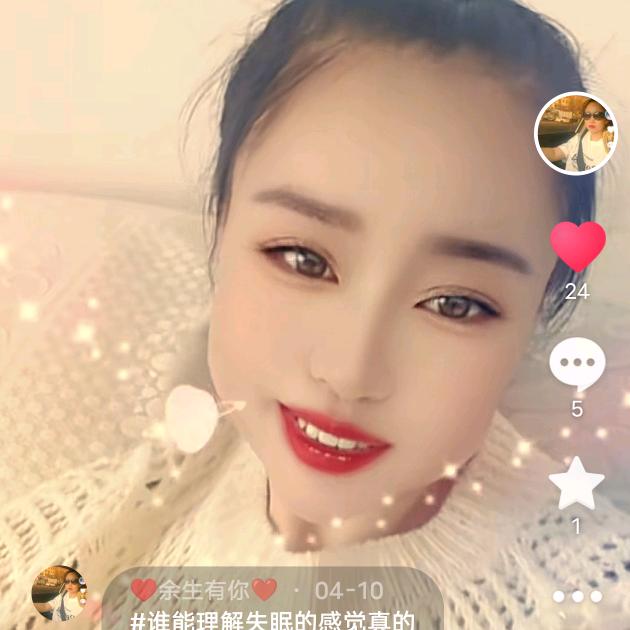Open the creator's profile avatar on the right
This screenshot has height=630, width=630.
(576, 133)
